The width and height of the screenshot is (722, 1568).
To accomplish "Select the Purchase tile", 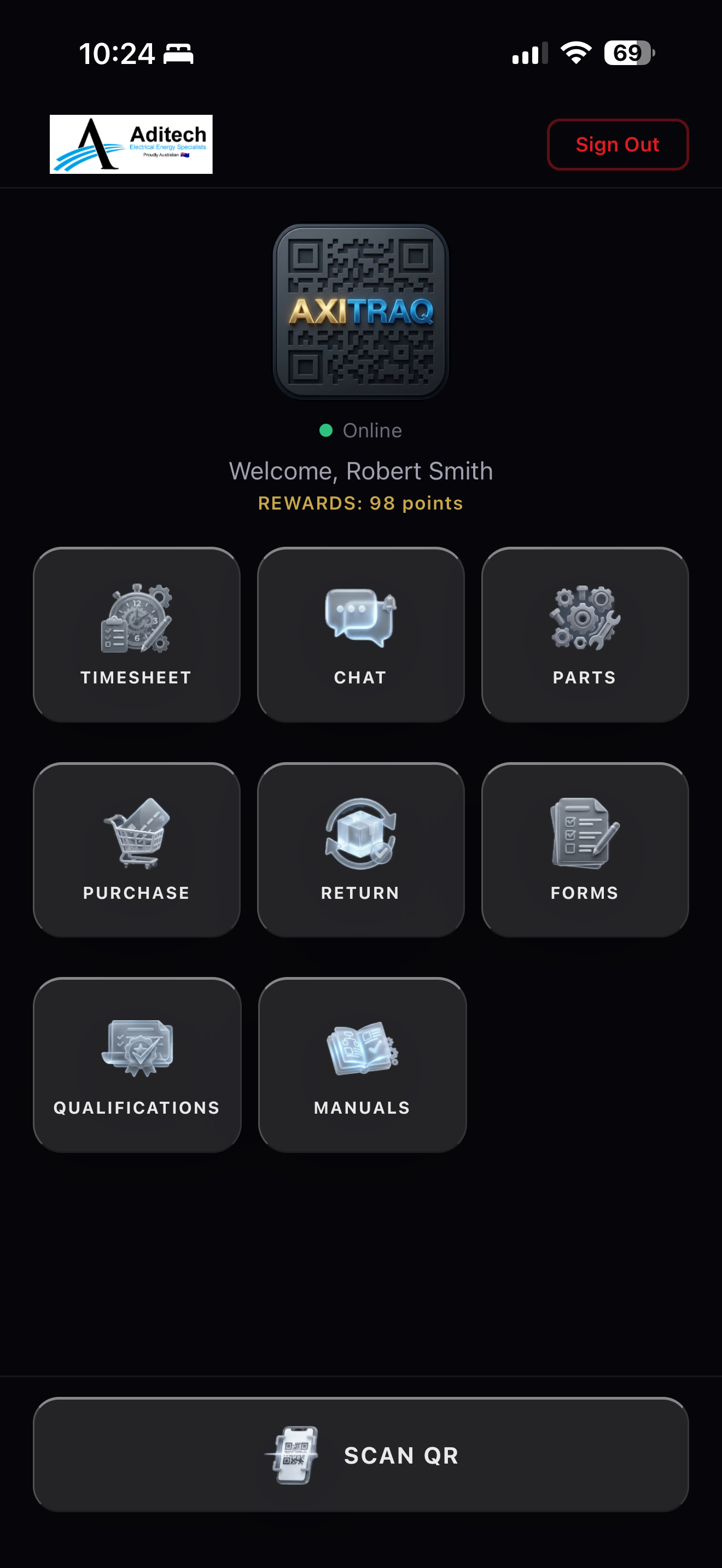I will click(x=136, y=850).
